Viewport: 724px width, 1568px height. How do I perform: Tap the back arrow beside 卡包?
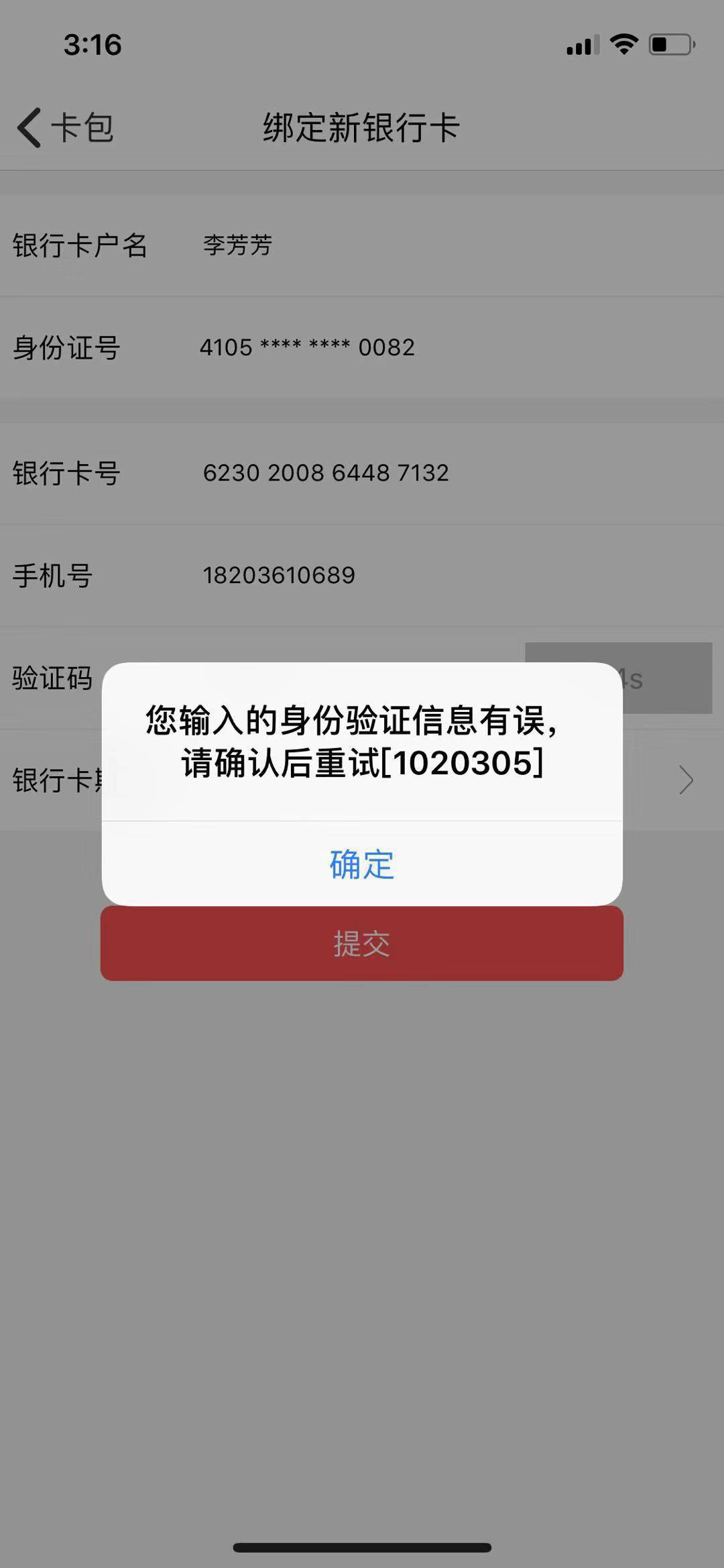coord(28,127)
